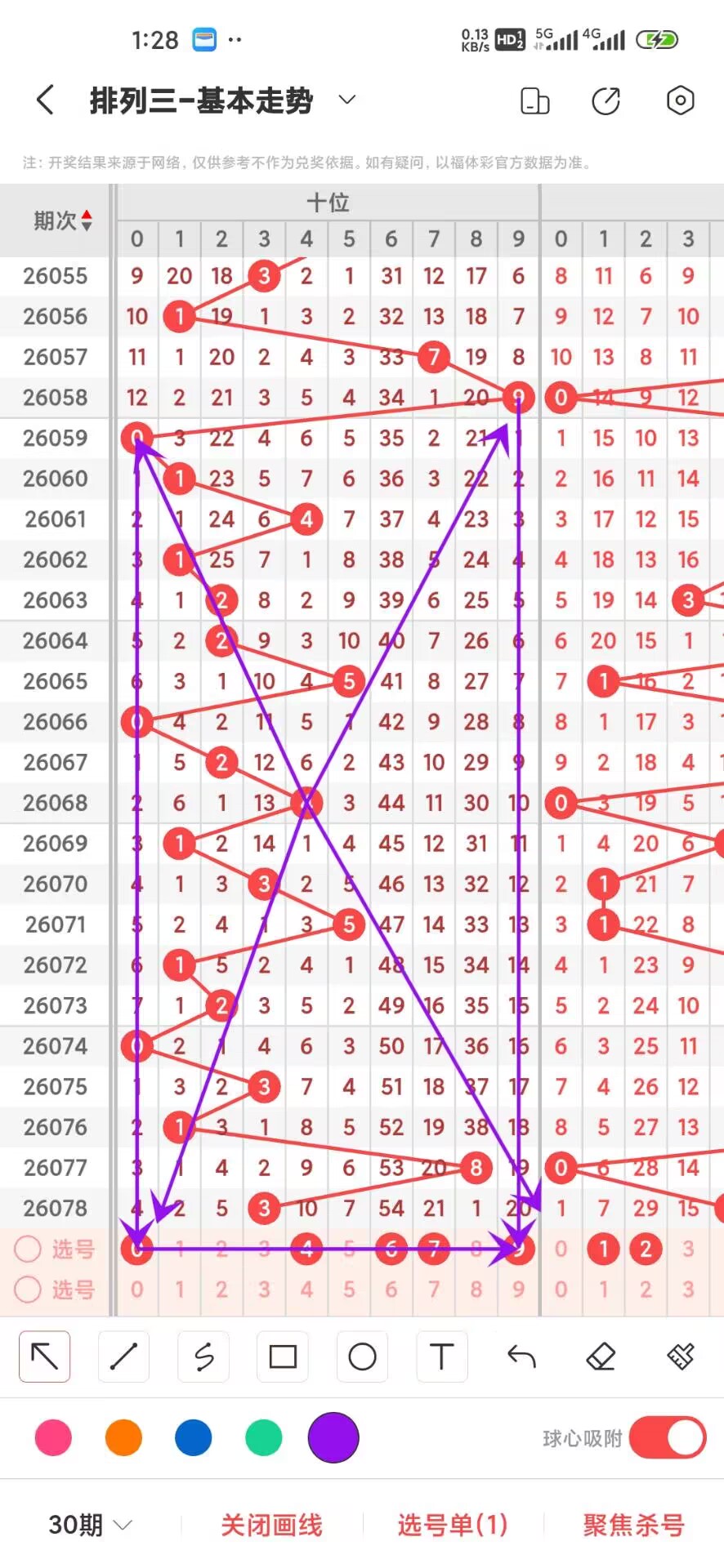Clear all drawings with the brush icon
This screenshot has width=724, height=1568.
click(680, 1356)
